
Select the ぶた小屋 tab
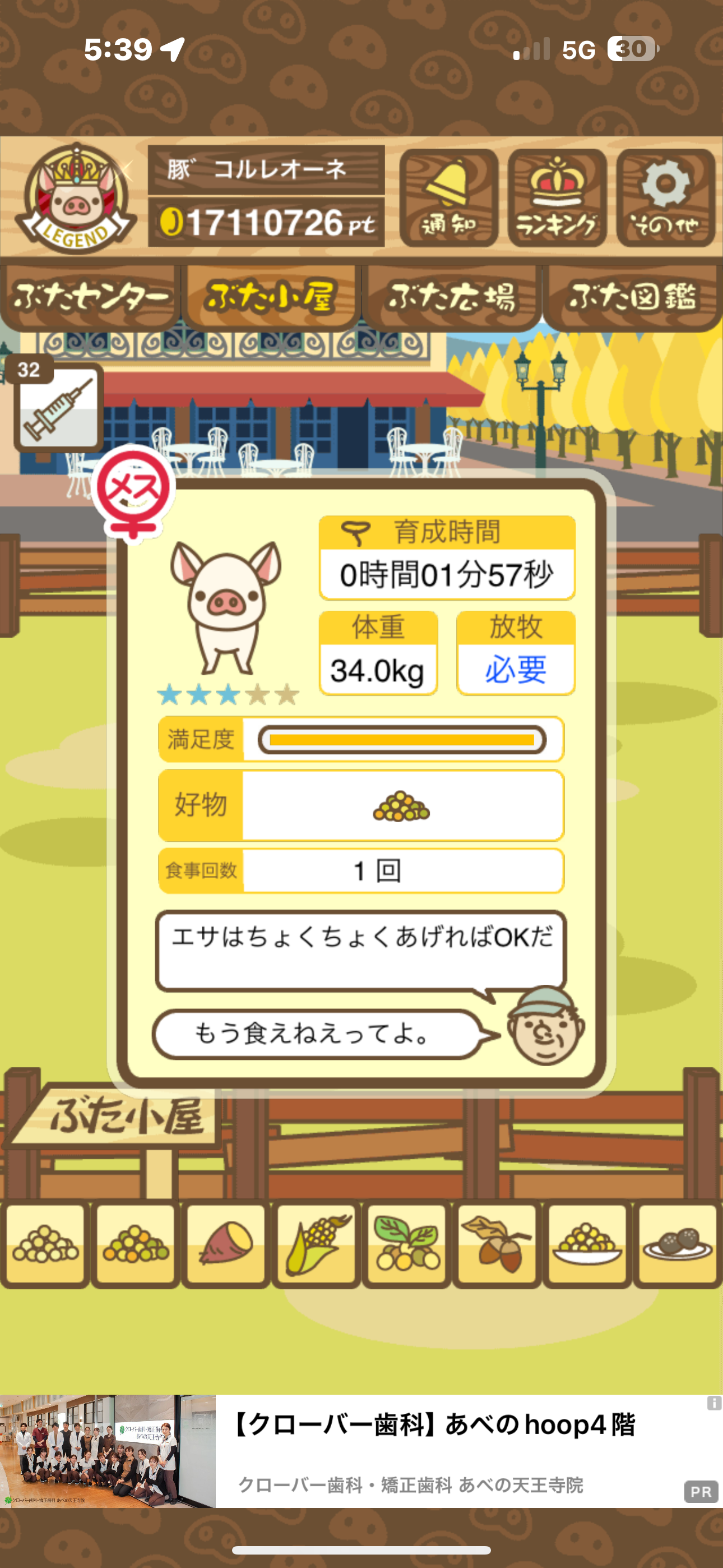[x=271, y=298]
